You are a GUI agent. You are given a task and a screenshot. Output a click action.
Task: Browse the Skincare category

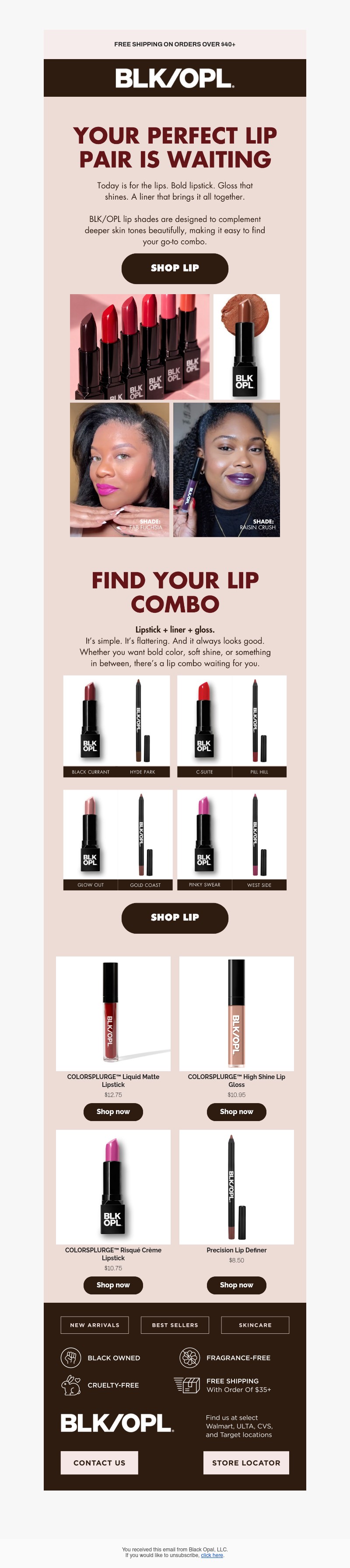click(255, 1325)
